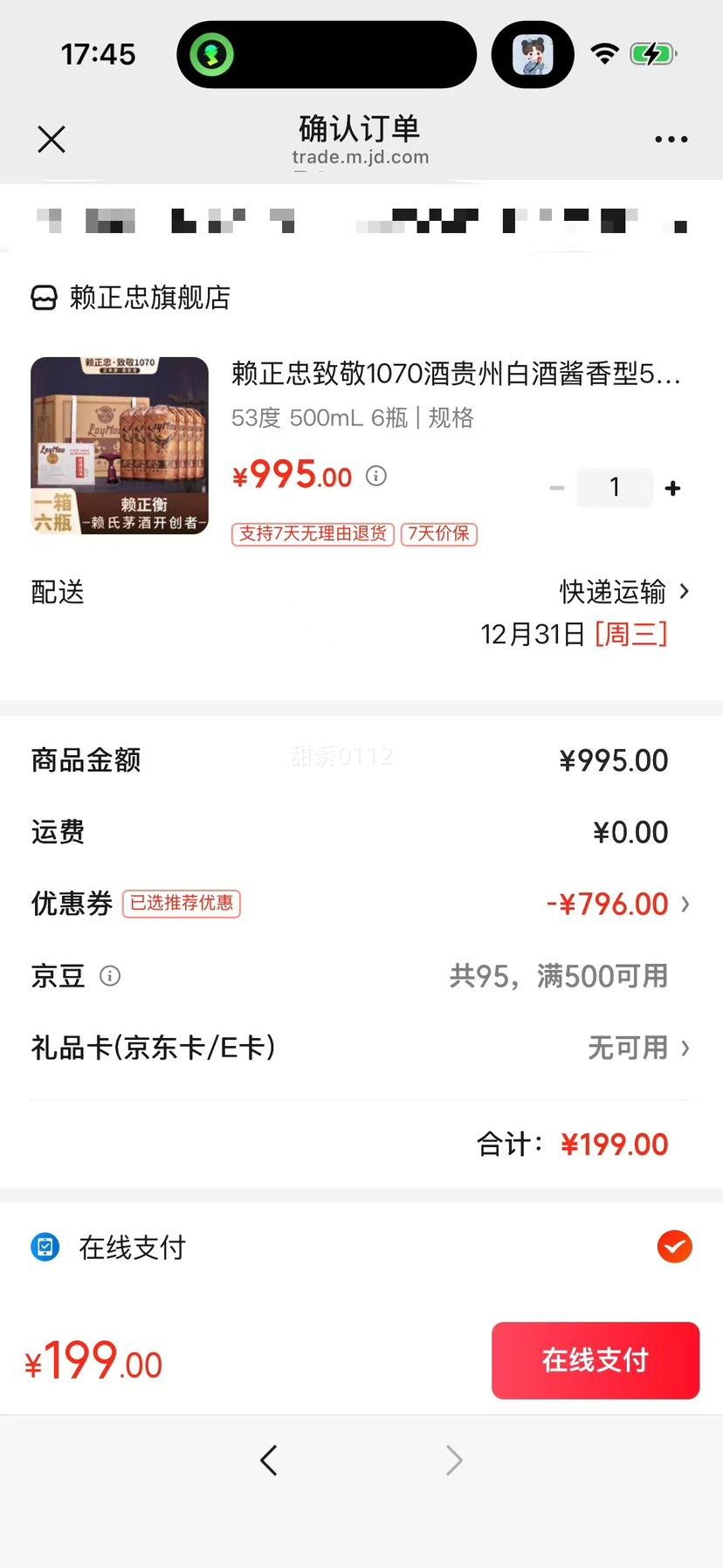The image size is (723, 1568).
Task: Click the X icon to exit the order page
Action: coord(51,139)
